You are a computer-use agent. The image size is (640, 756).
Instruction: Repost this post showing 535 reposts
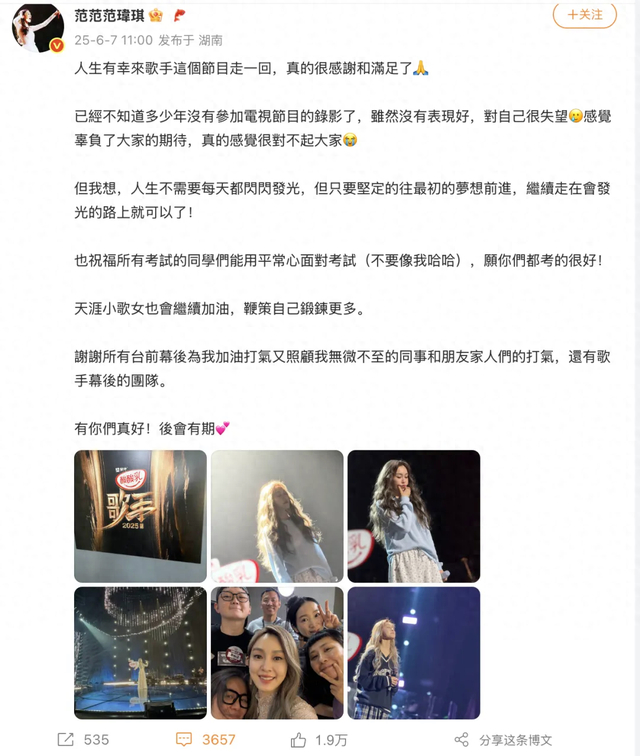tap(83, 740)
